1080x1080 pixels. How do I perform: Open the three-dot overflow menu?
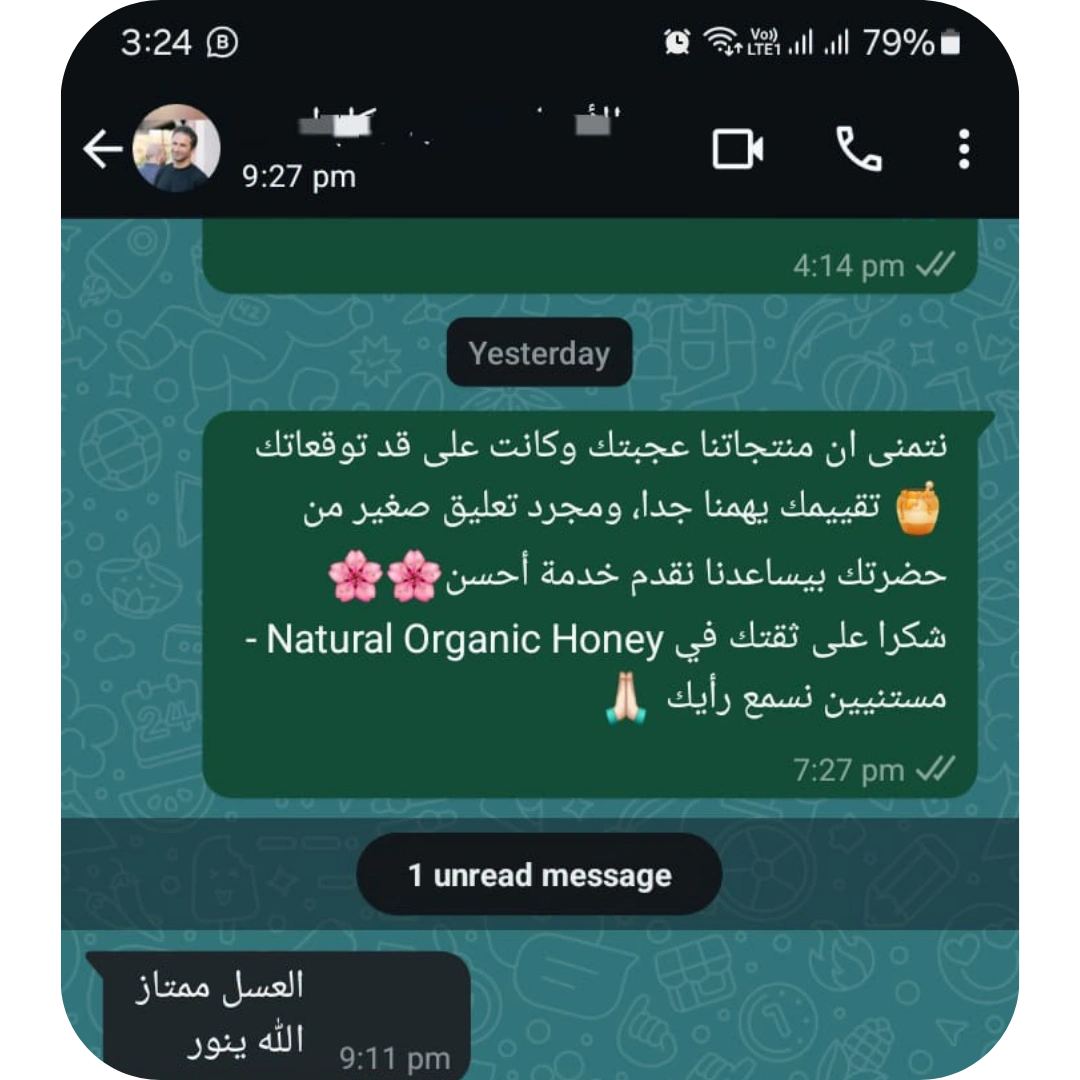[963, 150]
